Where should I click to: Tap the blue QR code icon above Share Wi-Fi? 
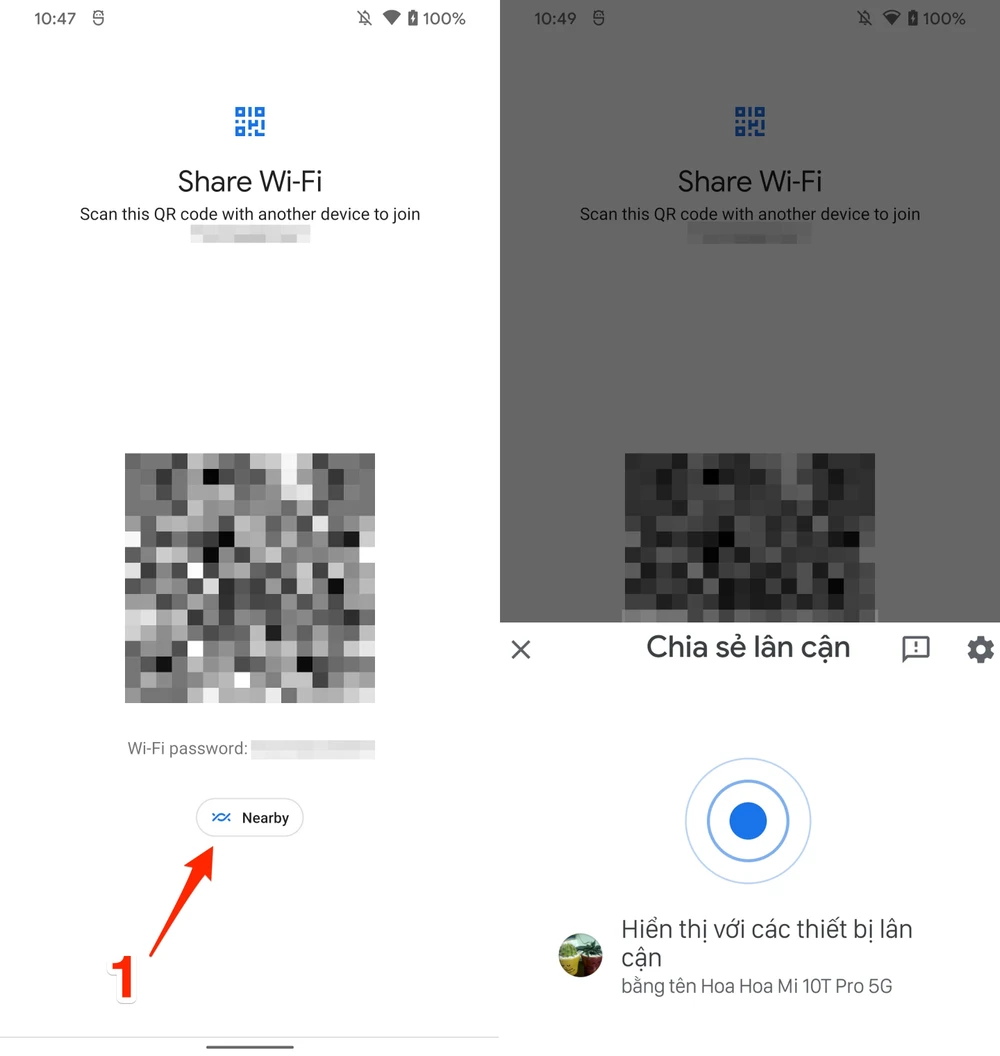pos(249,120)
